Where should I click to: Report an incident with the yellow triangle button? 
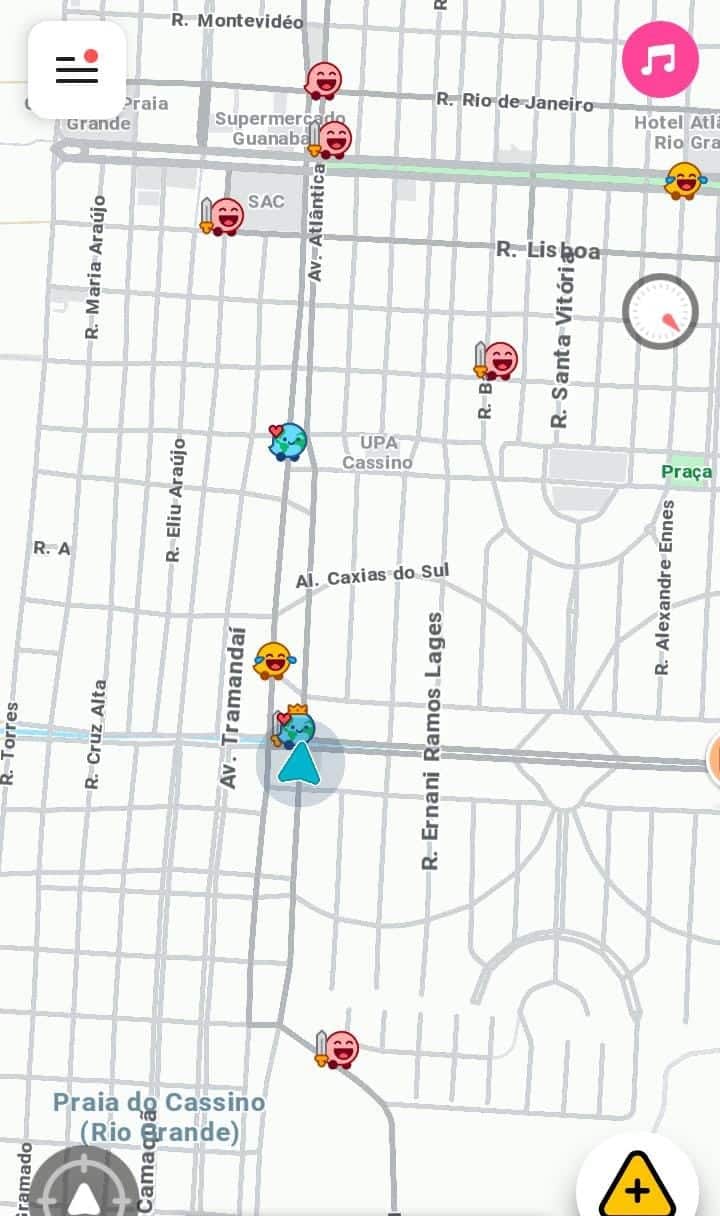(x=637, y=1187)
